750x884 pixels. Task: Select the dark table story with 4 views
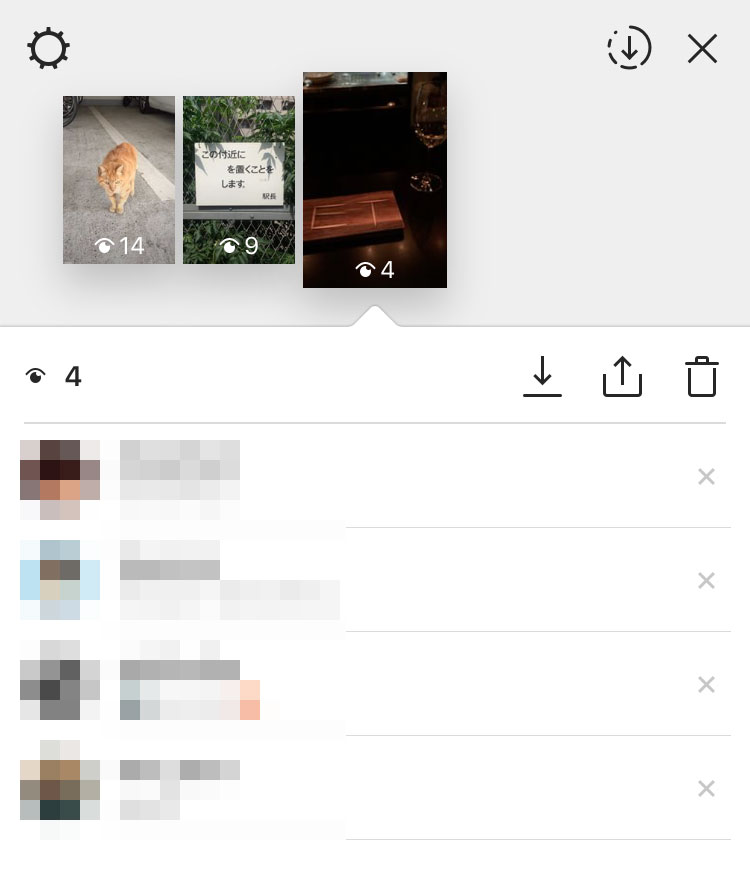pyautogui.click(x=375, y=180)
